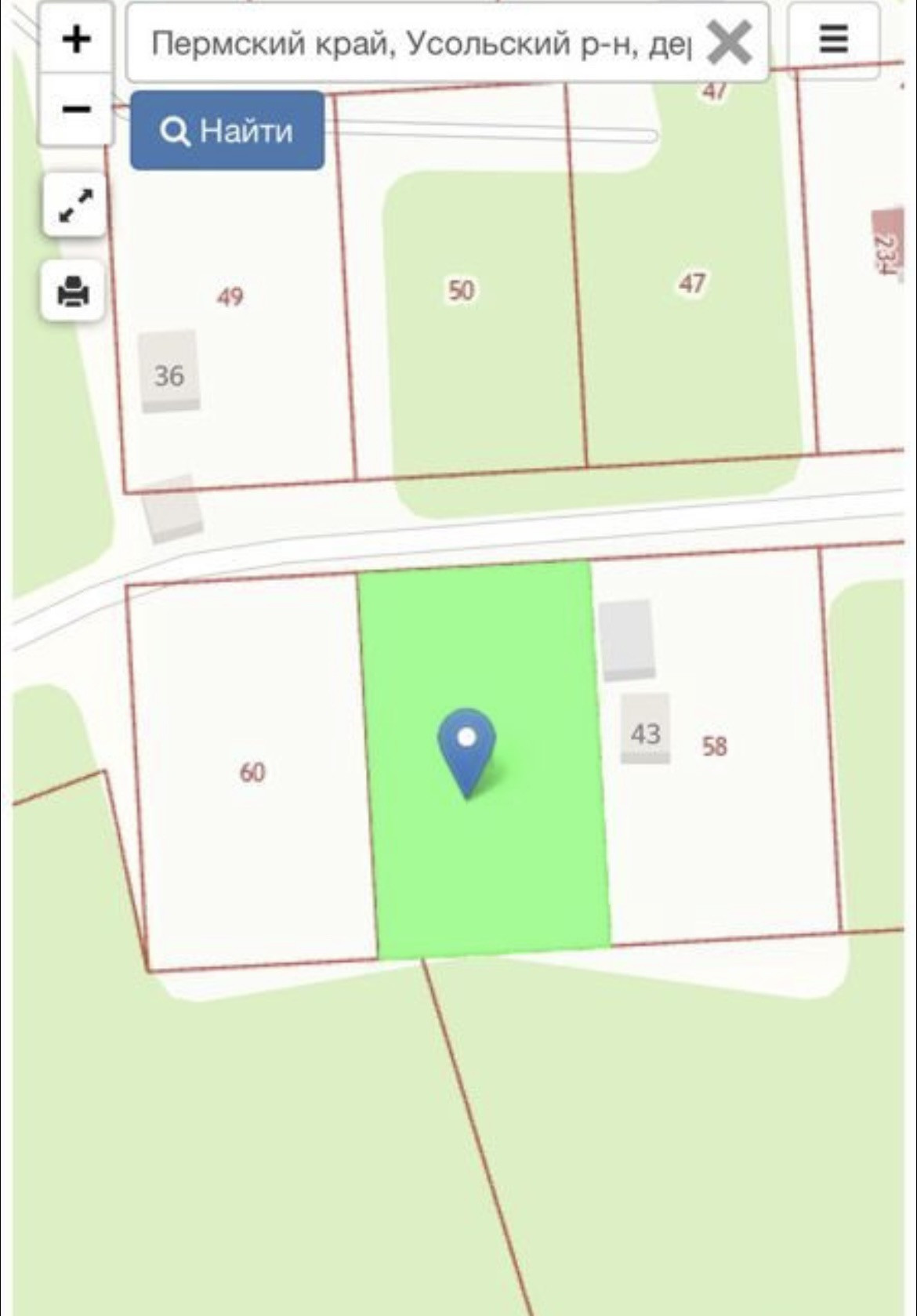The height and width of the screenshot is (1316, 917).
Task: Zoom out of the map
Action: click(x=76, y=109)
